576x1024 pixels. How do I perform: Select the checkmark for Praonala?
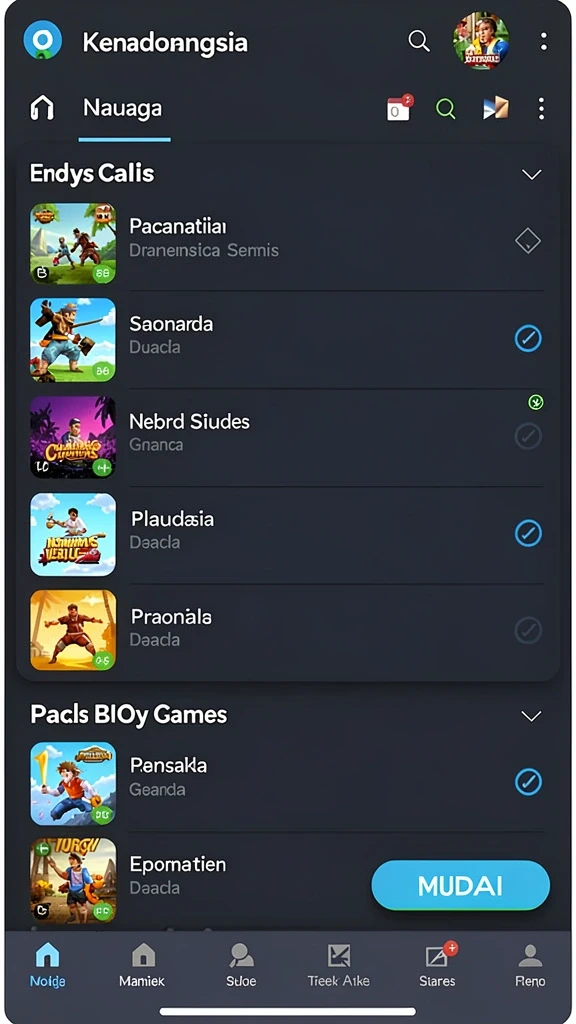coord(528,630)
